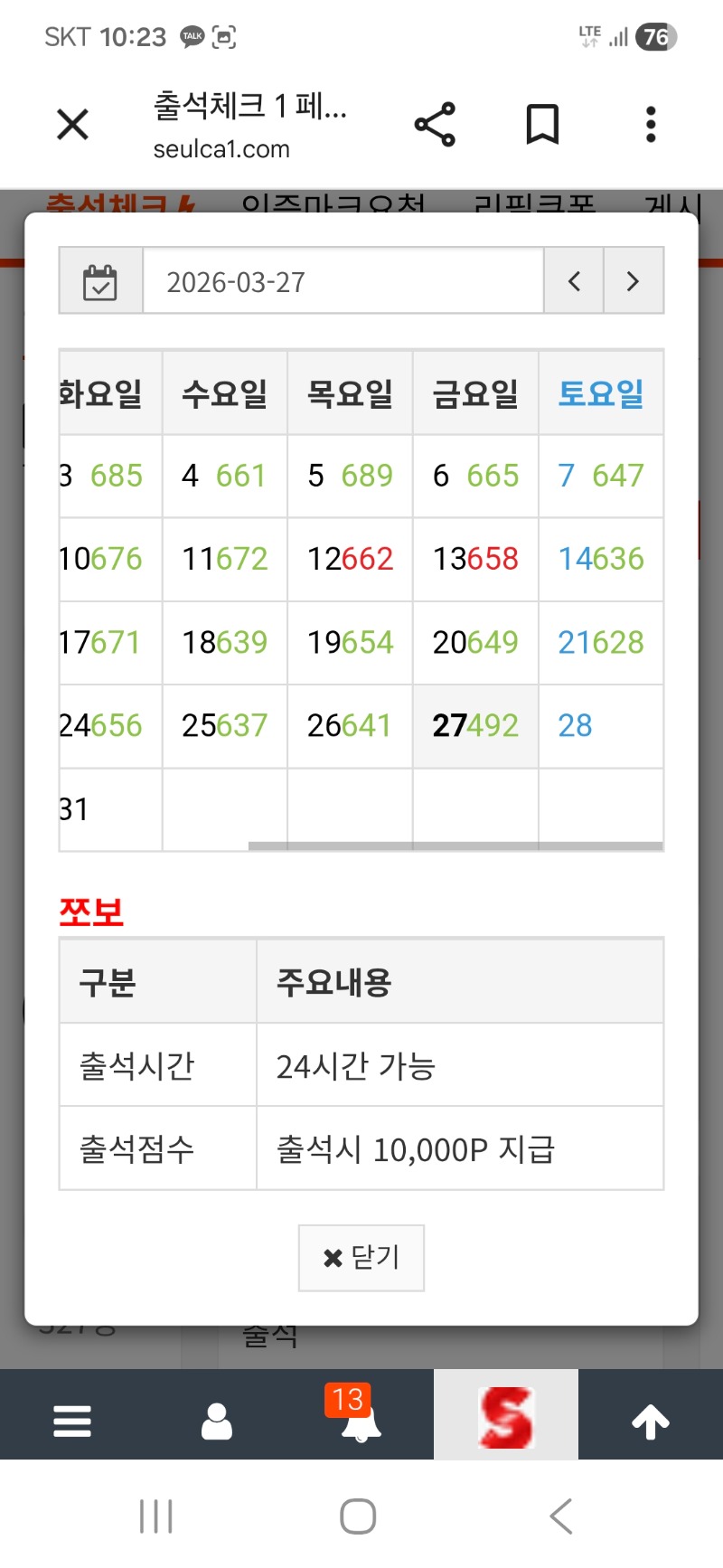723x1568 pixels.
Task: Bookmark this page
Action: tap(542, 125)
